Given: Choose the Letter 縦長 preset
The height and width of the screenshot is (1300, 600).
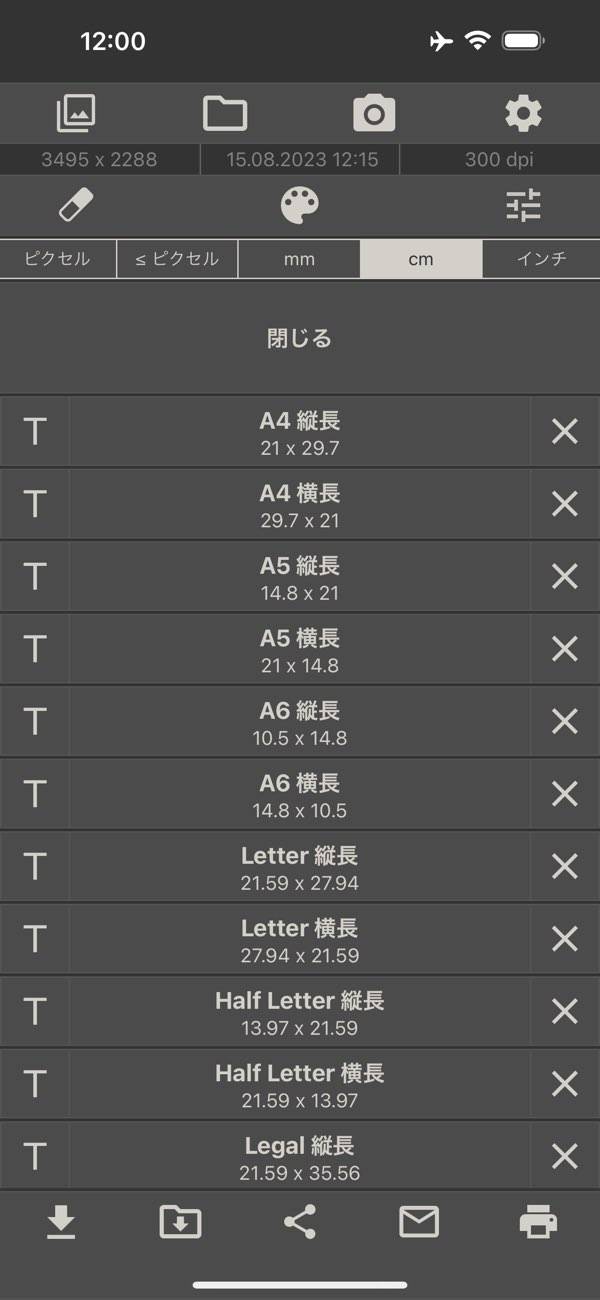Looking at the screenshot, I should coord(299,867).
